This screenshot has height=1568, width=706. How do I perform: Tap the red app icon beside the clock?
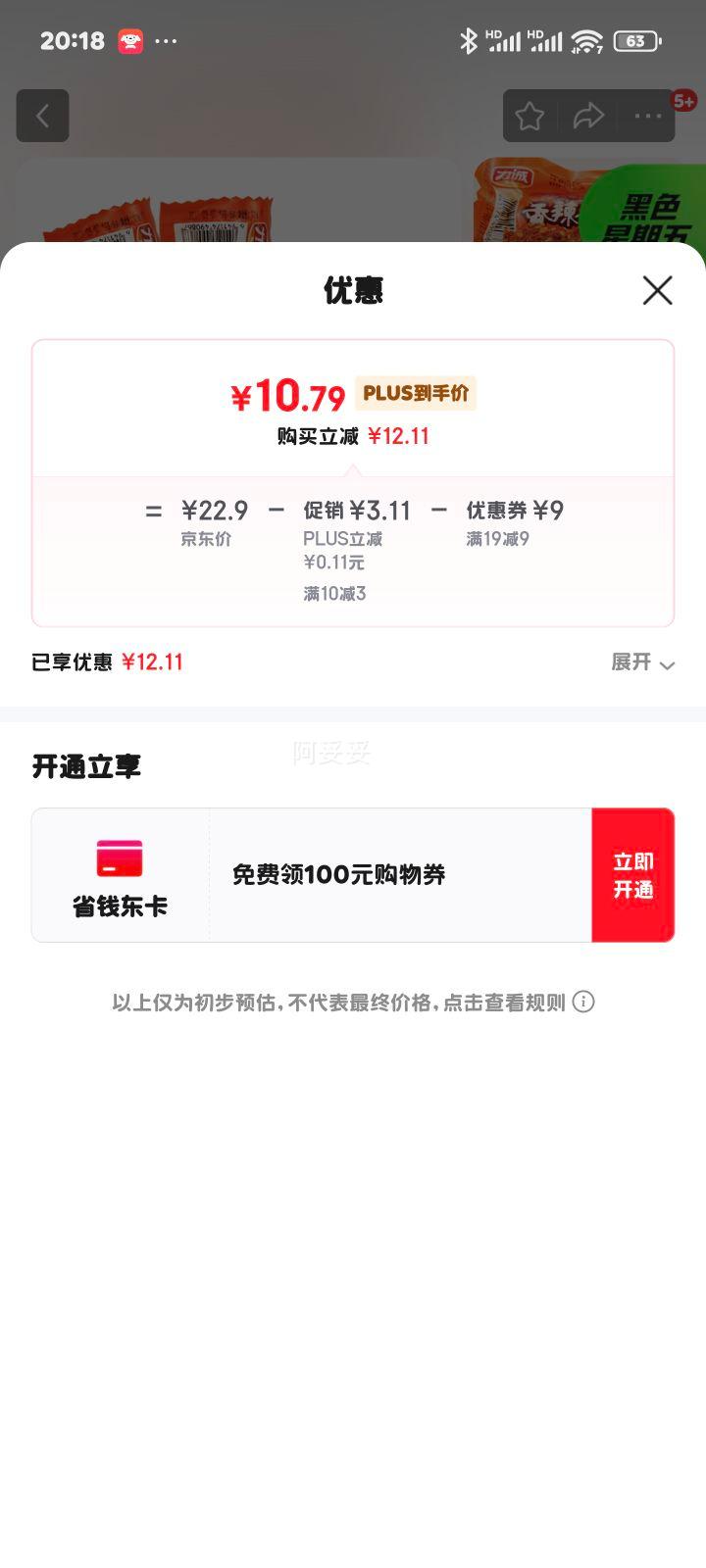pyautogui.click(x=130, y=41)
